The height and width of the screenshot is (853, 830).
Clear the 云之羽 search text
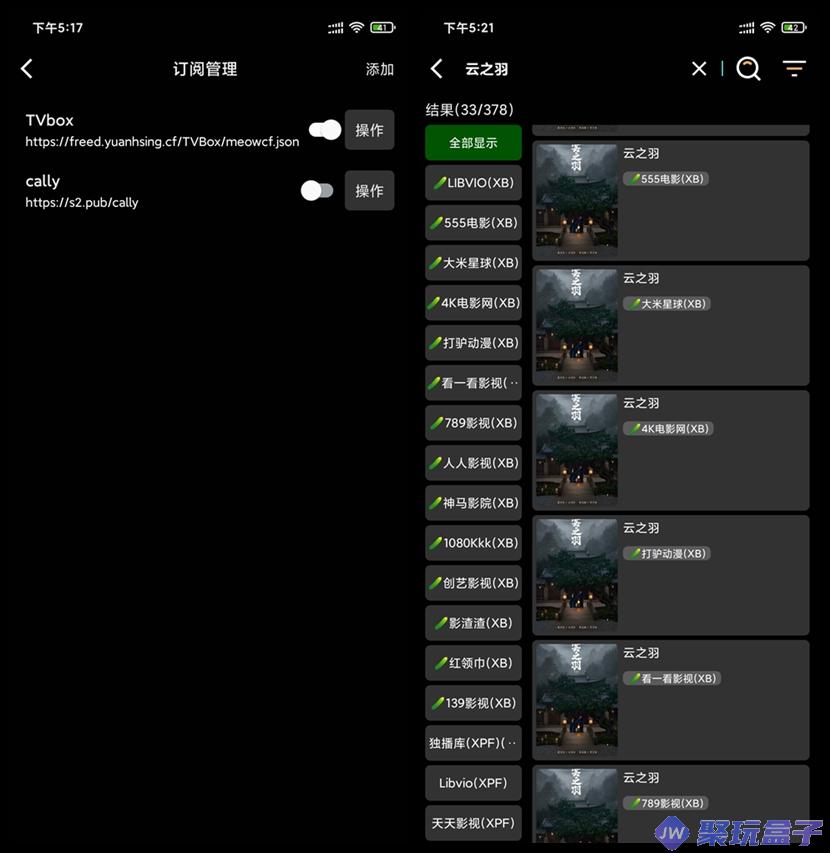pyautogui.click(x=699, y=69)
